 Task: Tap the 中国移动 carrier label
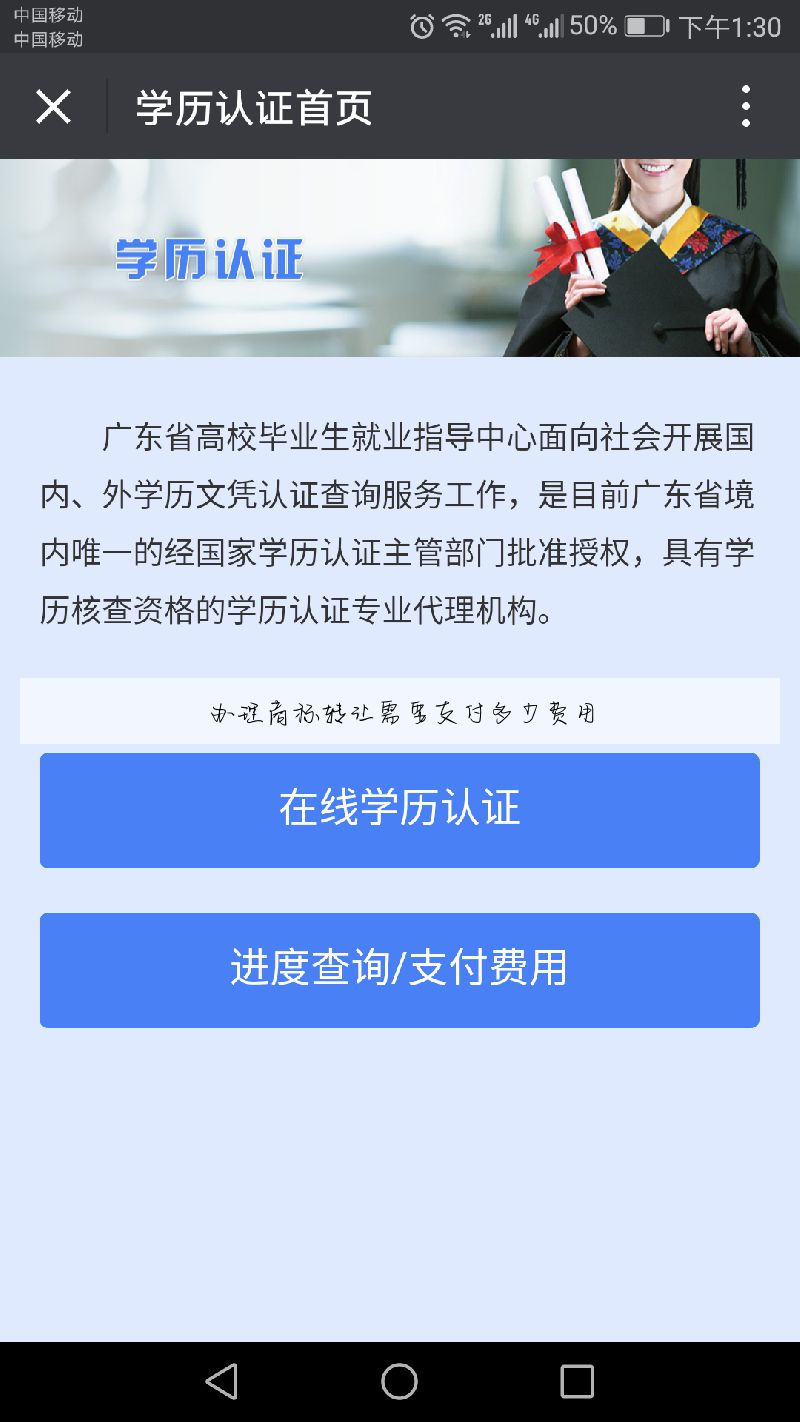click(48, 15)
